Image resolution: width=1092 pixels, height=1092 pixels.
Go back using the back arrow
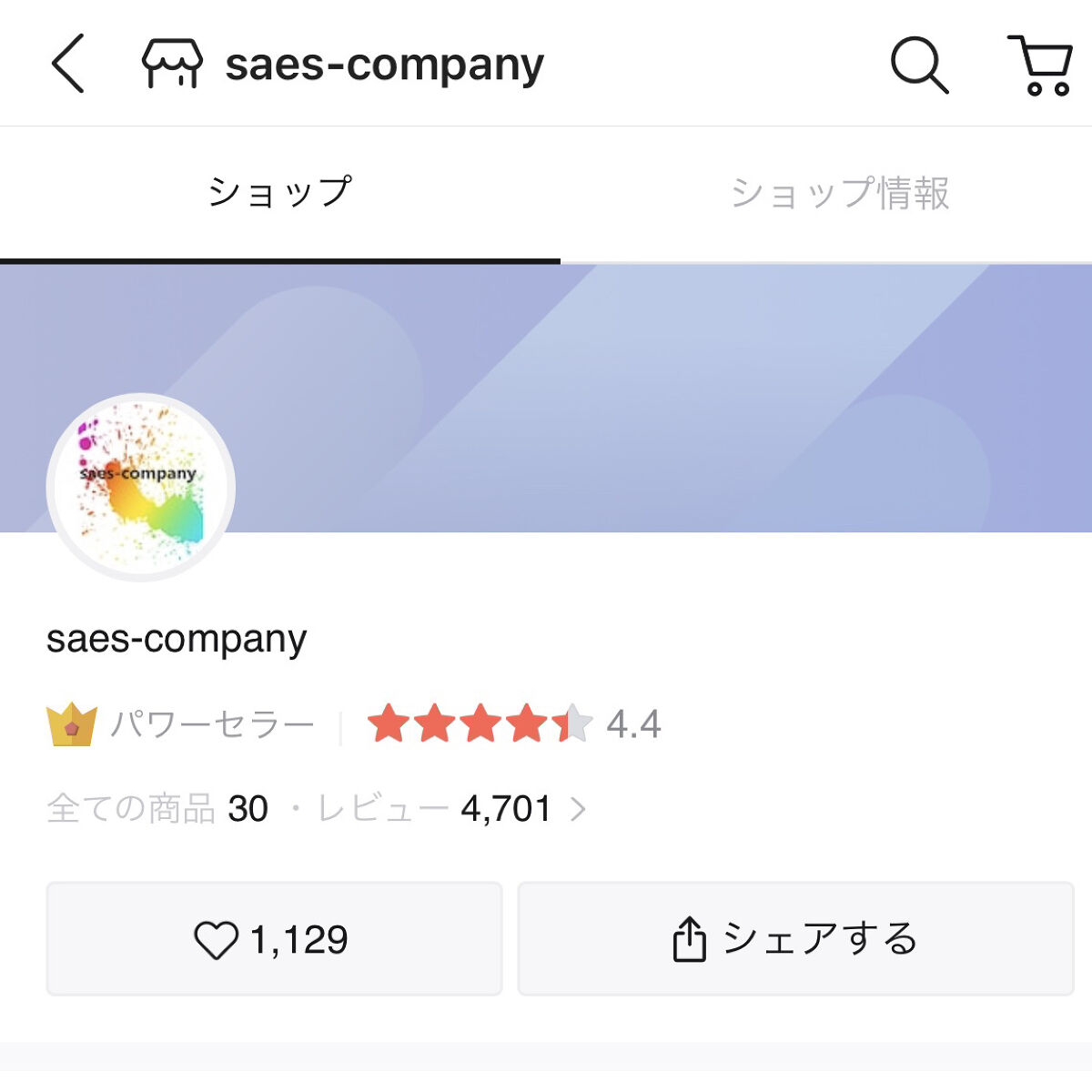[x=68, y=64]
